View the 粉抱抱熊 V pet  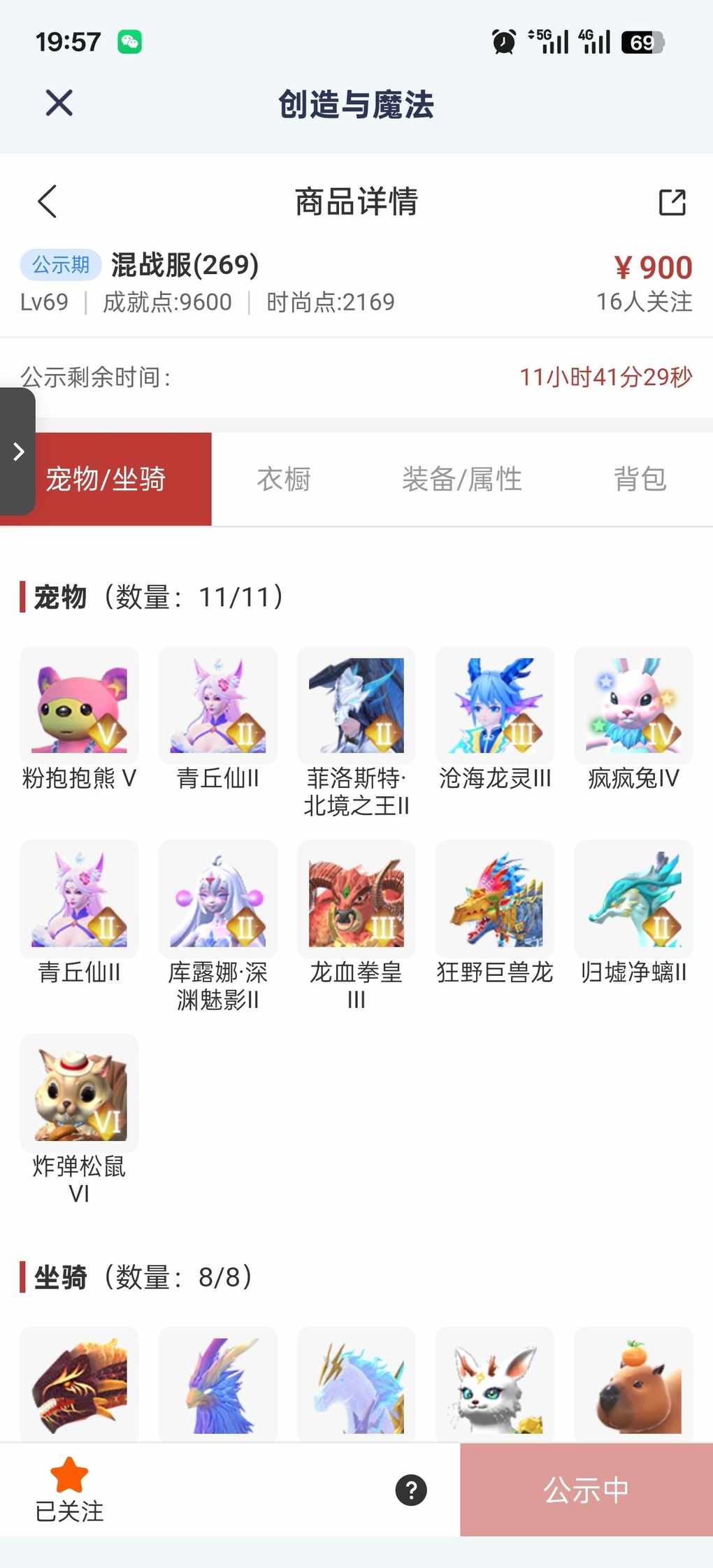pyautogui.click(x=79, y=705)
